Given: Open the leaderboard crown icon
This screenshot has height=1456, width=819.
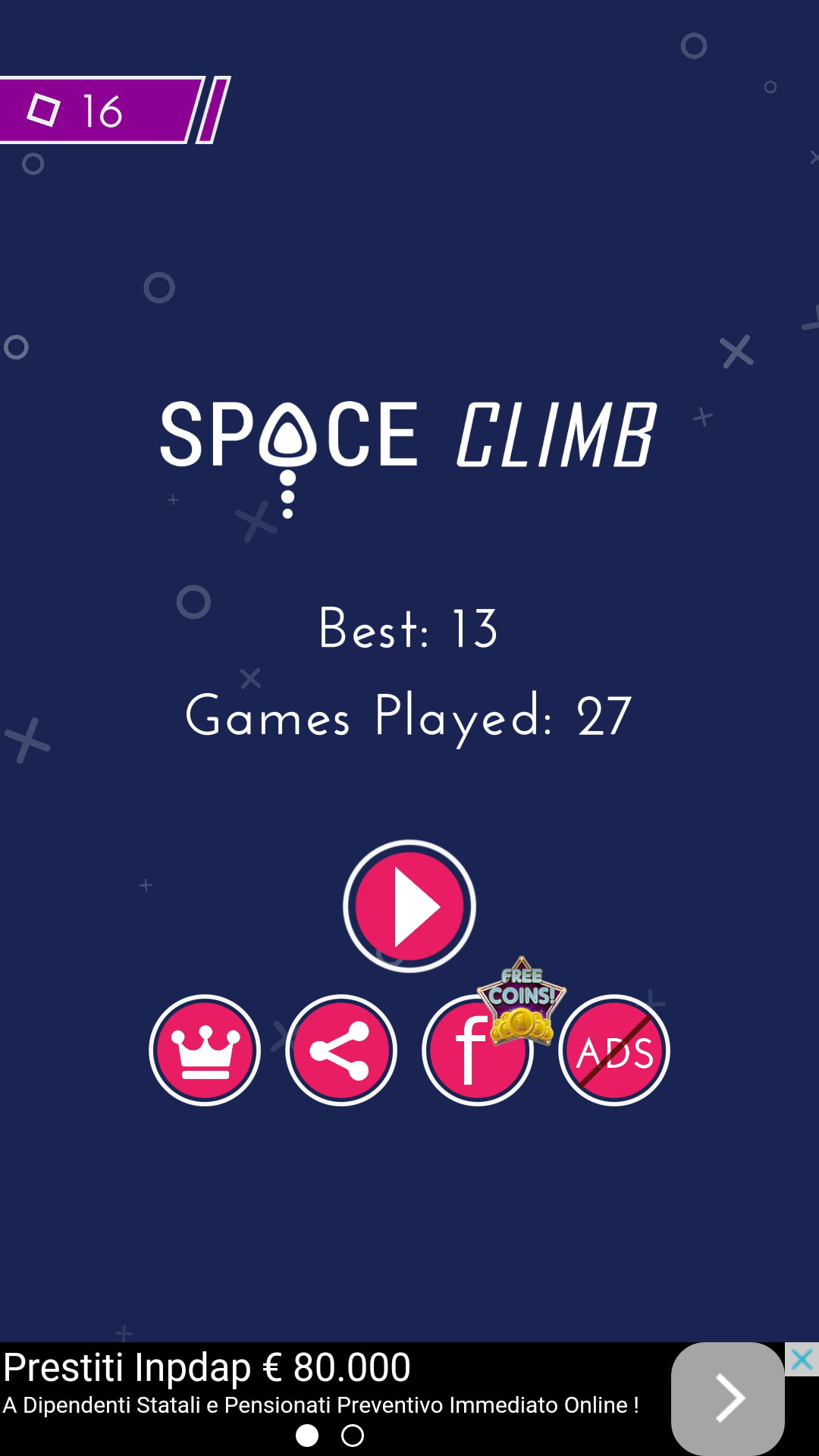Looking at the screenshot, I should tap(205, 1050).
